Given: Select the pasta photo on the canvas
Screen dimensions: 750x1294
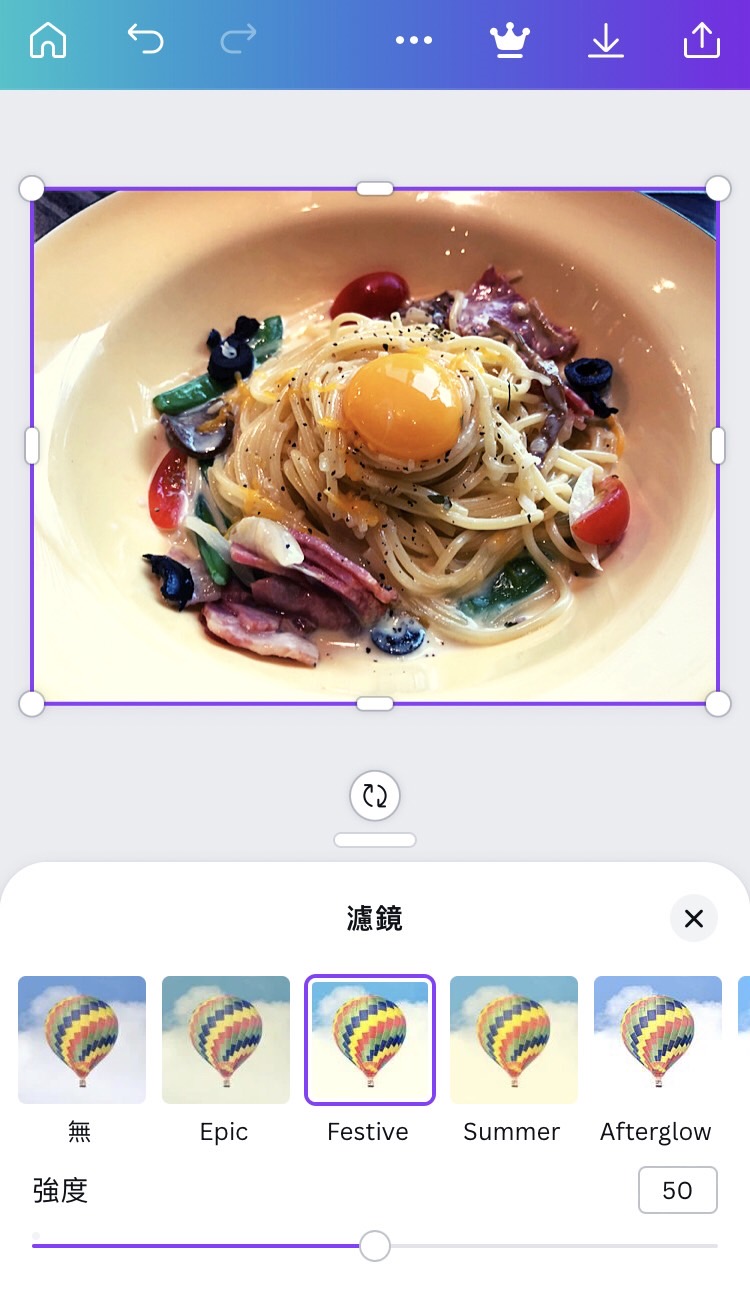Looking at the screenshot, I should coord(375,445).
